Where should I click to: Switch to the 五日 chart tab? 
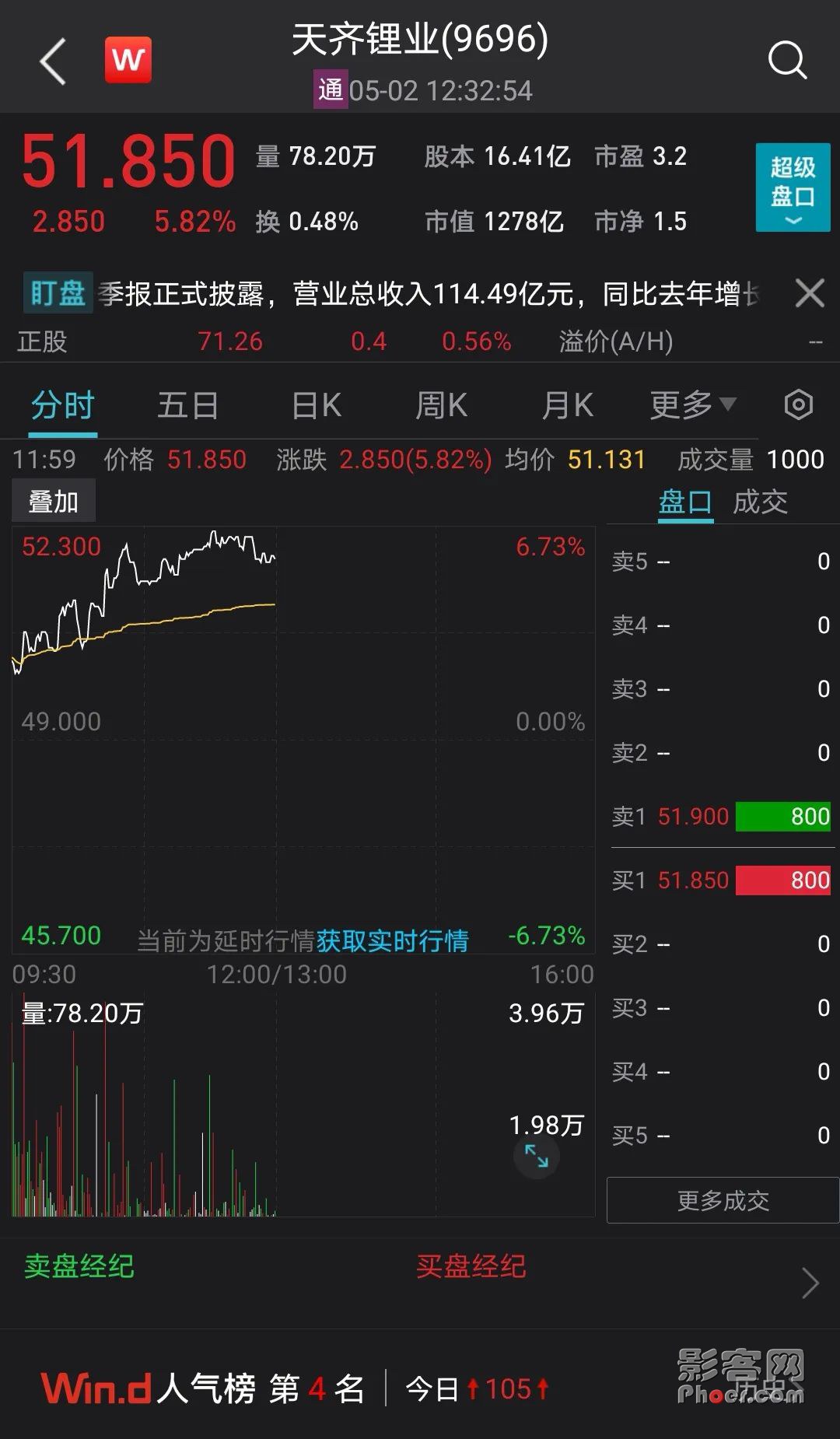[187, 406]
